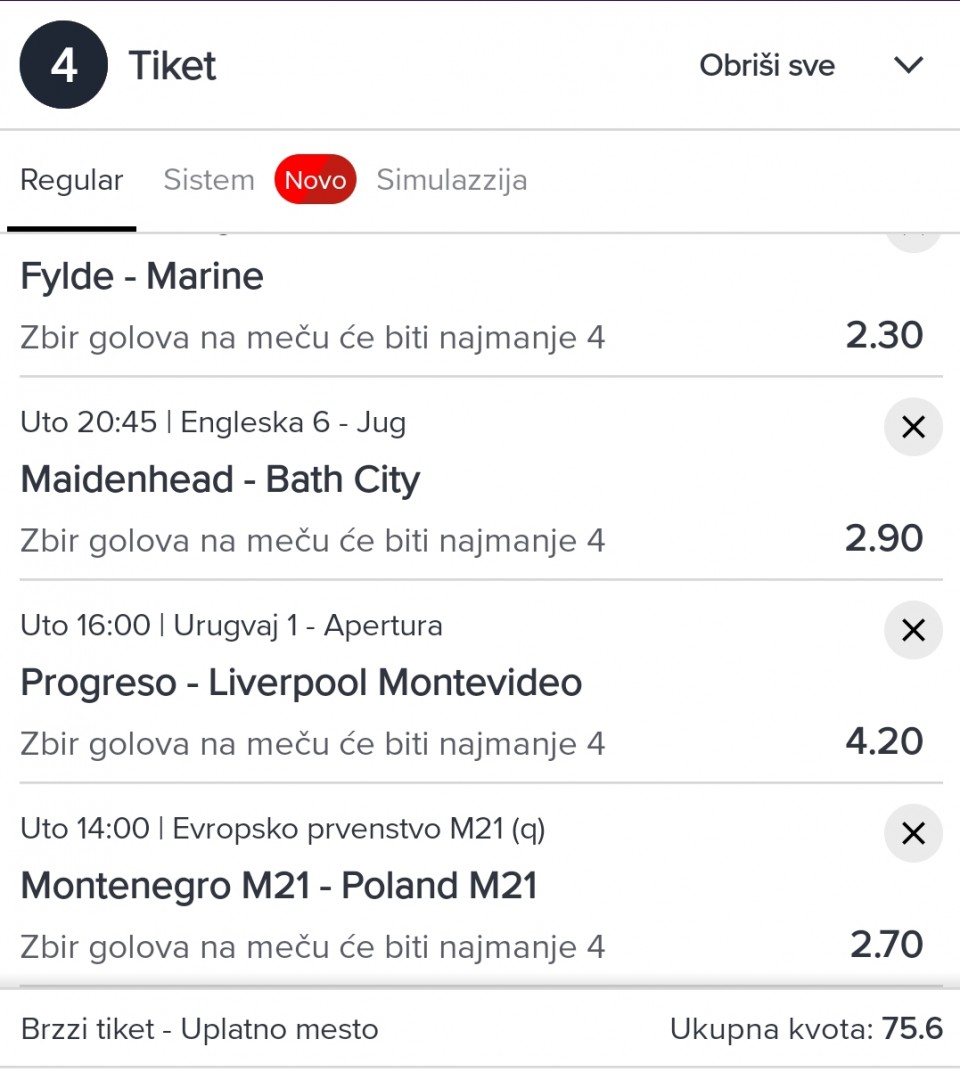Tap Obriši sve to clear the ticket
Screen dimensions: 960x1072
point(767,66)
